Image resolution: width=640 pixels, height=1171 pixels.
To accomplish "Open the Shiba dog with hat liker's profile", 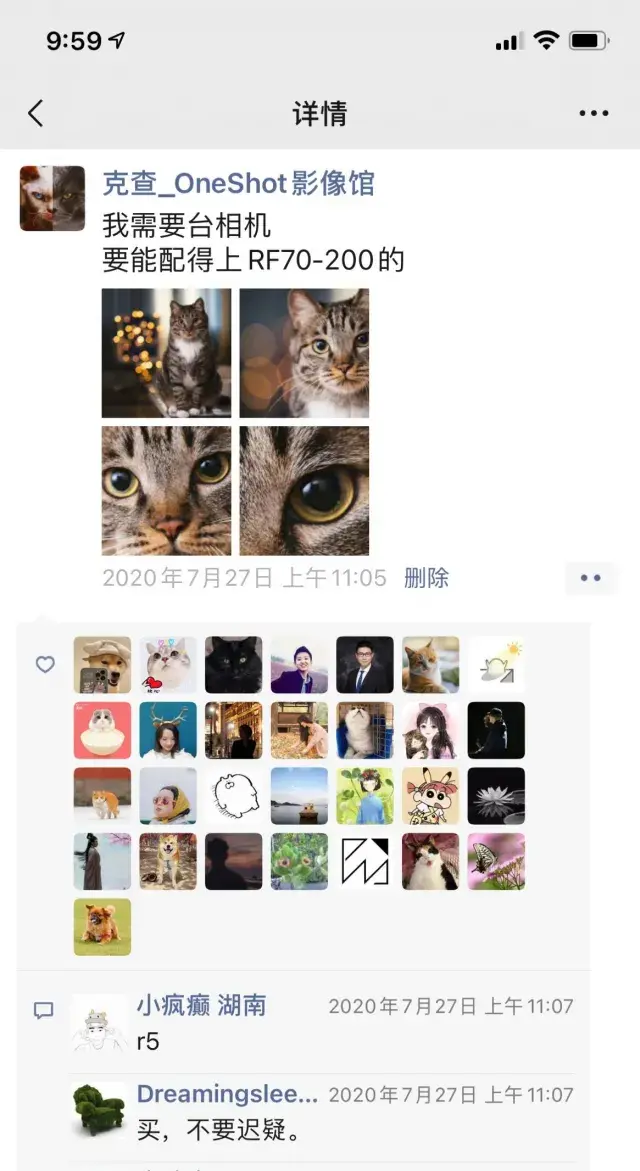I will pyautogui.click(x=102, y=665).
